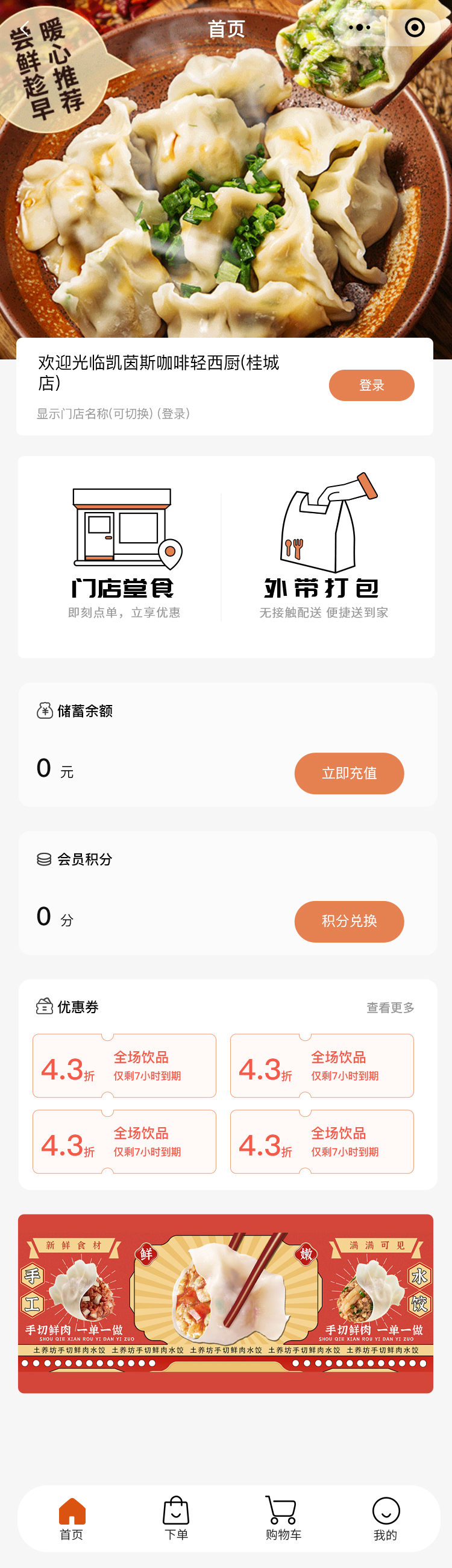Go back using the top-left arrow

click(24, 27)
